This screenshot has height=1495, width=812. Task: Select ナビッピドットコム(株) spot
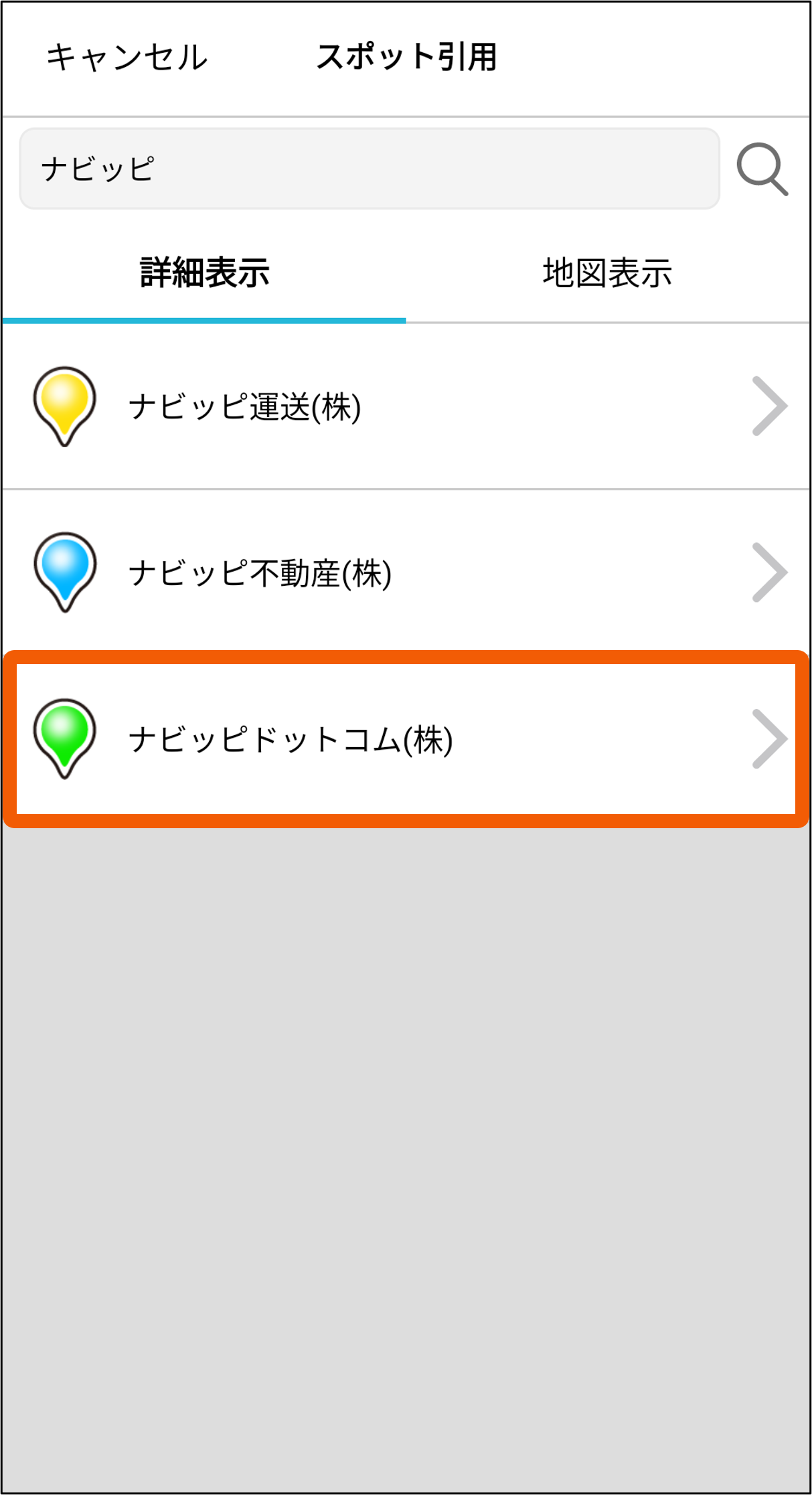[x=405, y=739]
